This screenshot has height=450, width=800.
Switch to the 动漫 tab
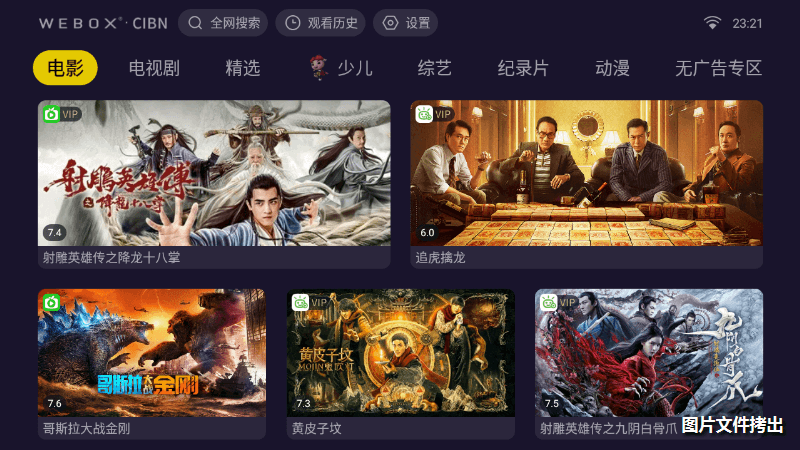(612, 68)
